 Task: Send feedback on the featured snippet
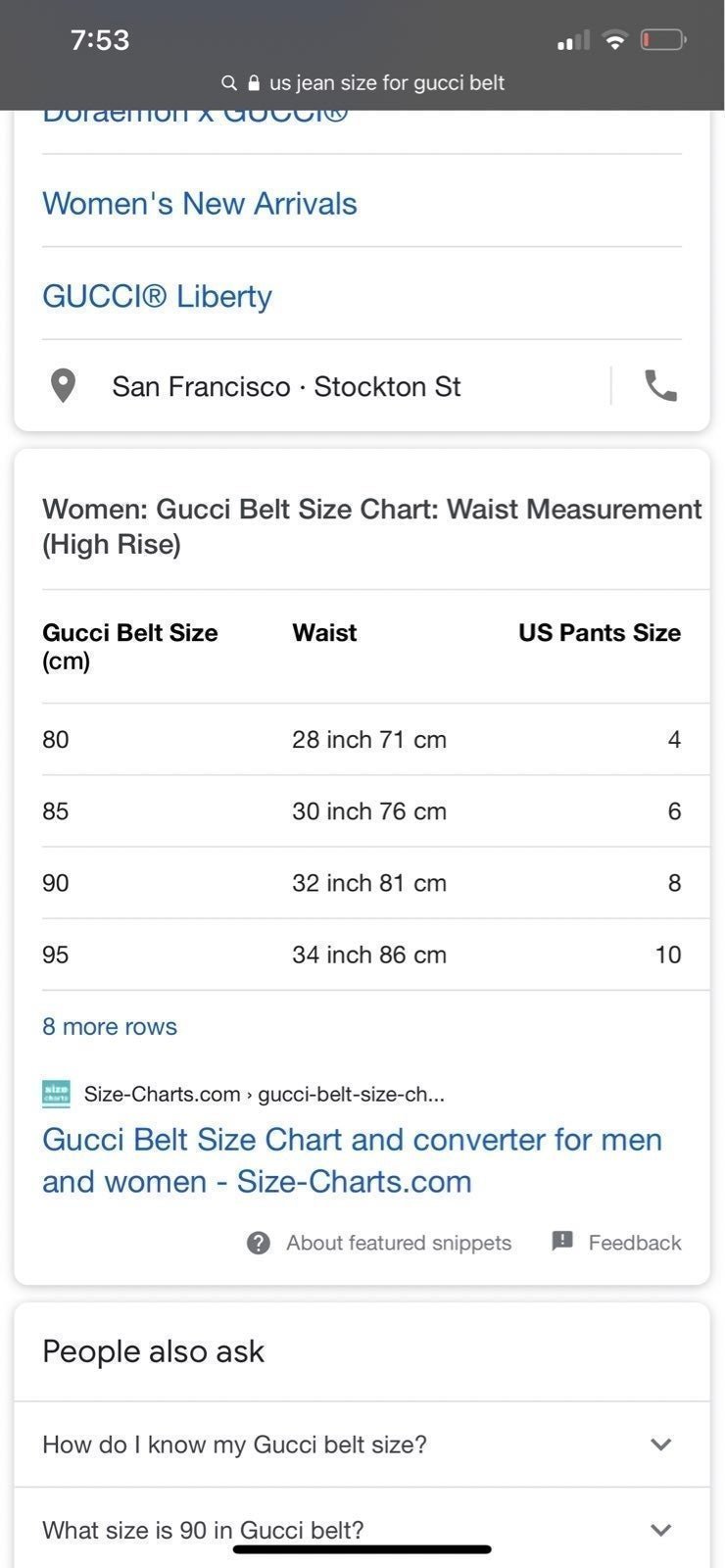pos(616,1243)
